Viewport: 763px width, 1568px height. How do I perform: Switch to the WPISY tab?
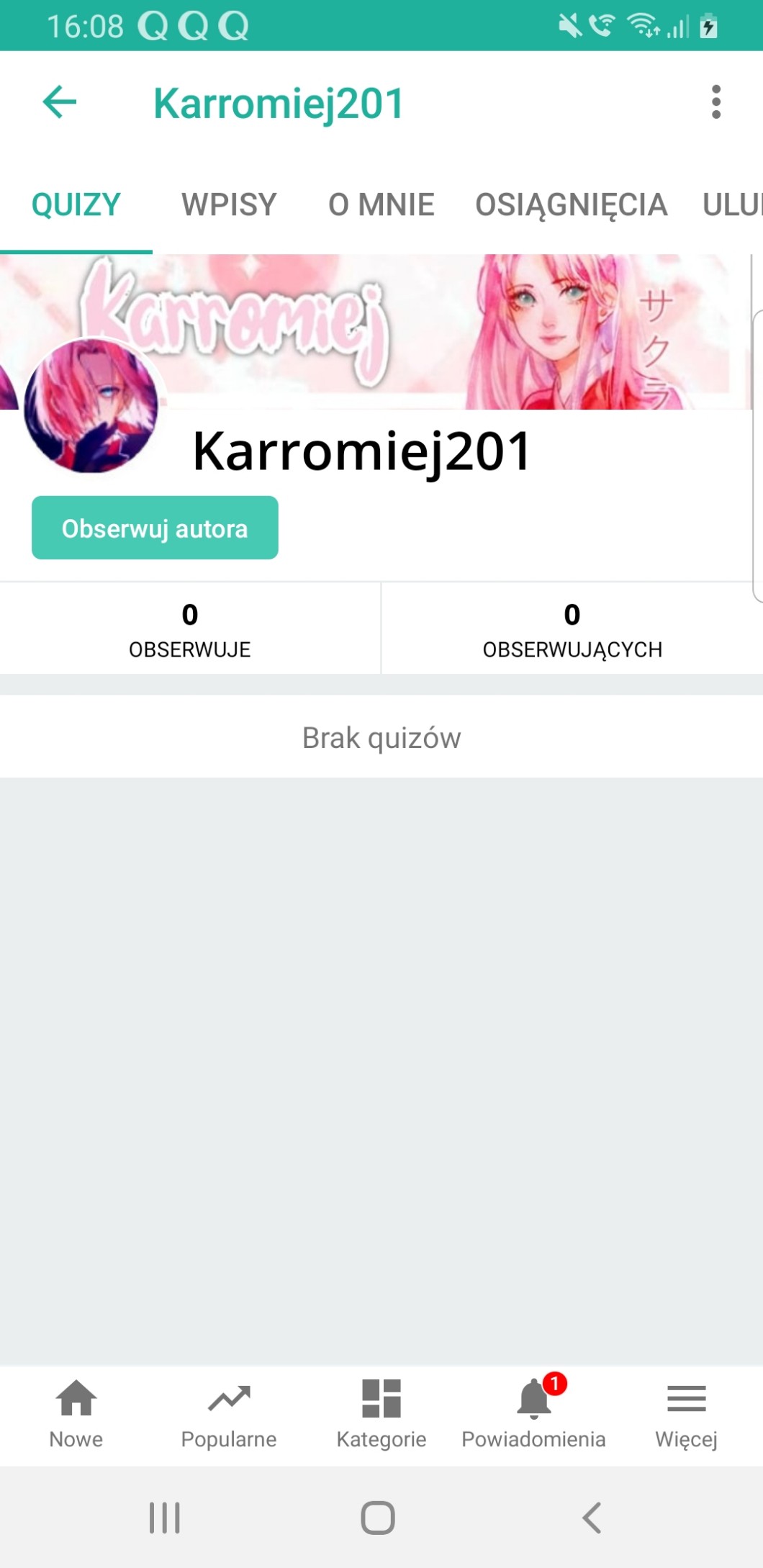coord(229,204)
